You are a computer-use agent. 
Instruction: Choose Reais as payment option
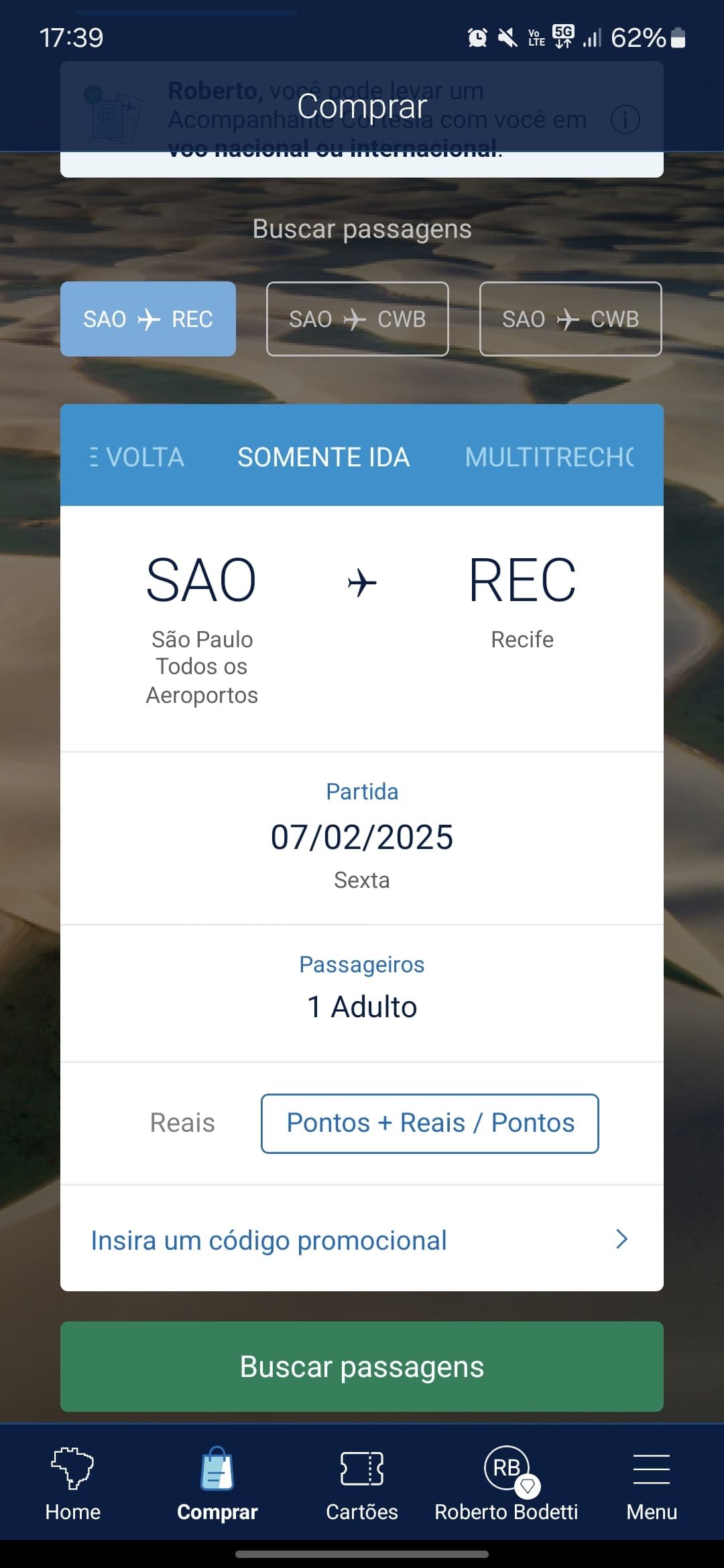[182, 1122]
